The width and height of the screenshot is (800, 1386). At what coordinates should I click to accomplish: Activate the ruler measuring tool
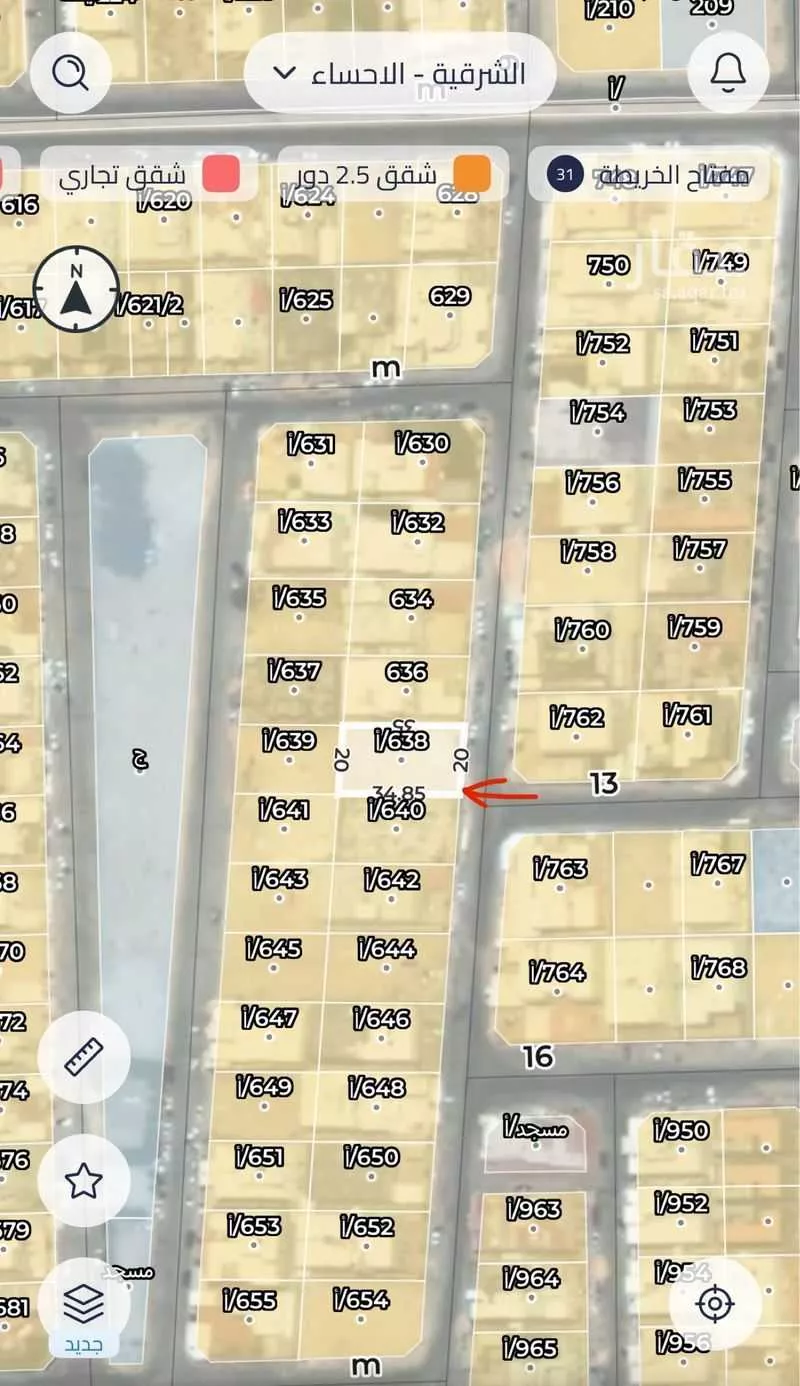point(84,1057)
